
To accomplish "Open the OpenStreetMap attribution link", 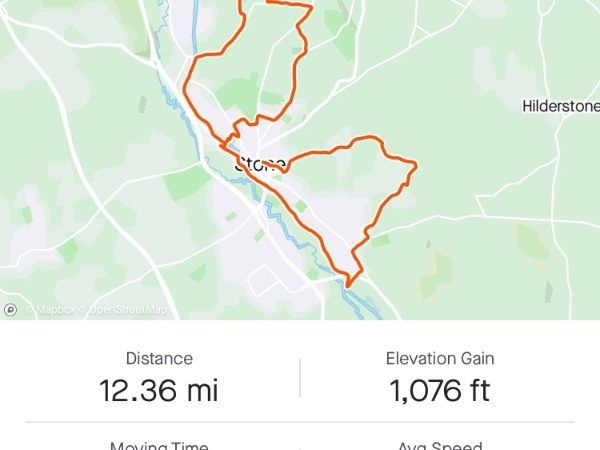I will [x=126, y=310].
